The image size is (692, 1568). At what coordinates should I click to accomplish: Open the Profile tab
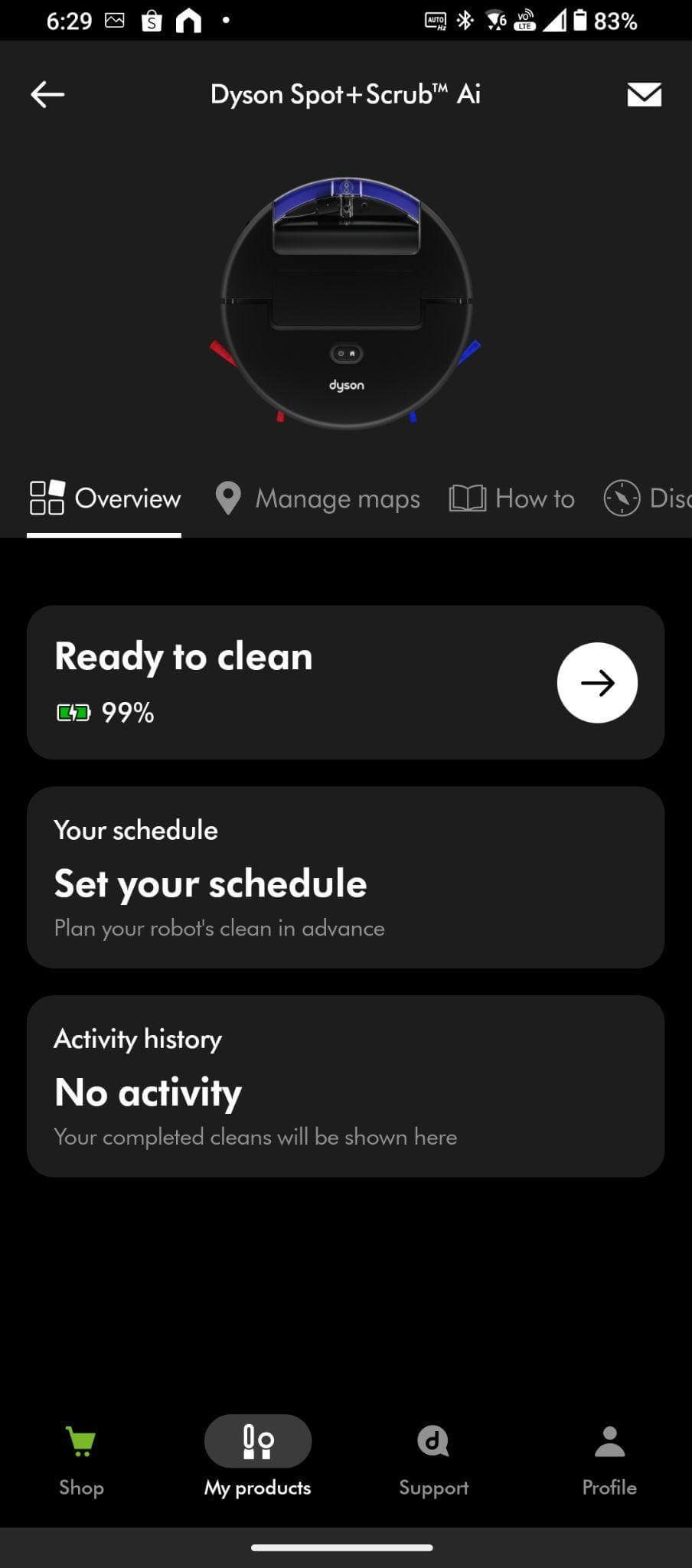pos(609,1459)
